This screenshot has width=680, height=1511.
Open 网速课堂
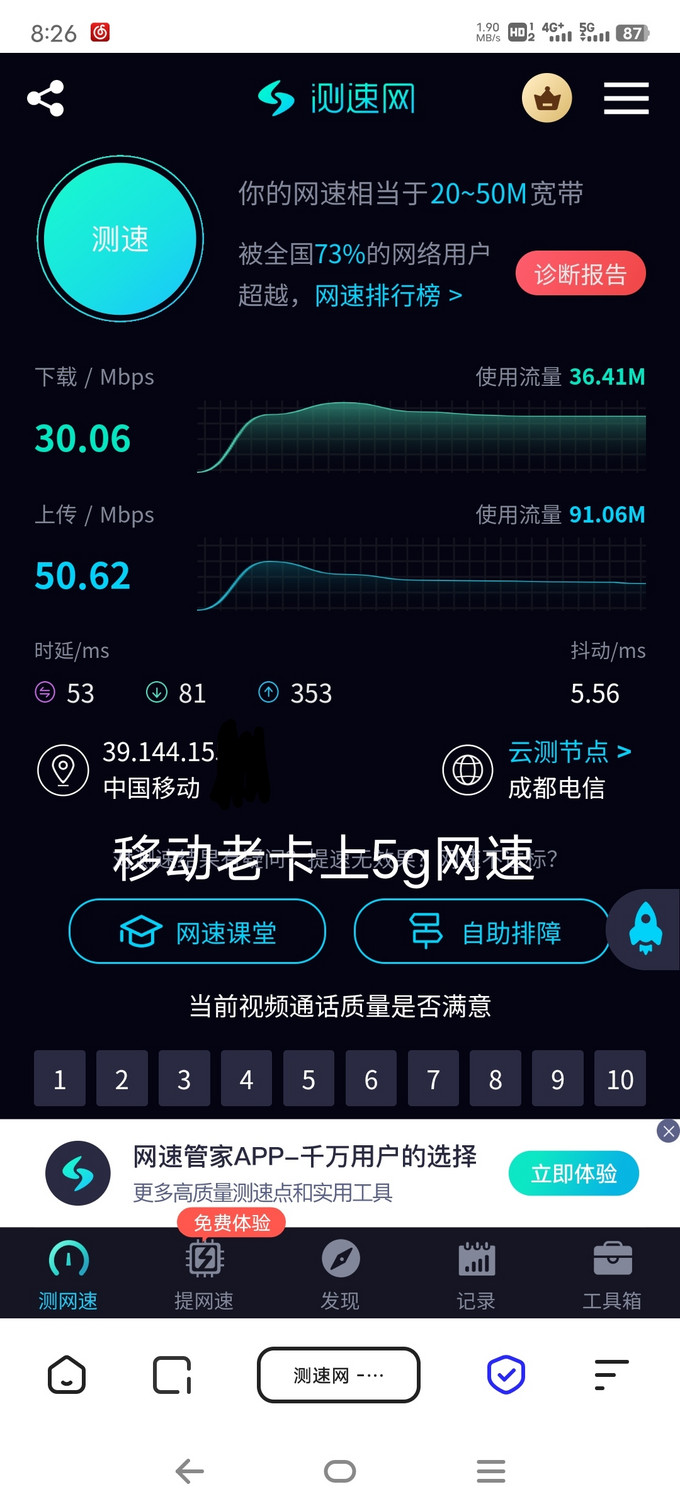click(x=197, y=932)
